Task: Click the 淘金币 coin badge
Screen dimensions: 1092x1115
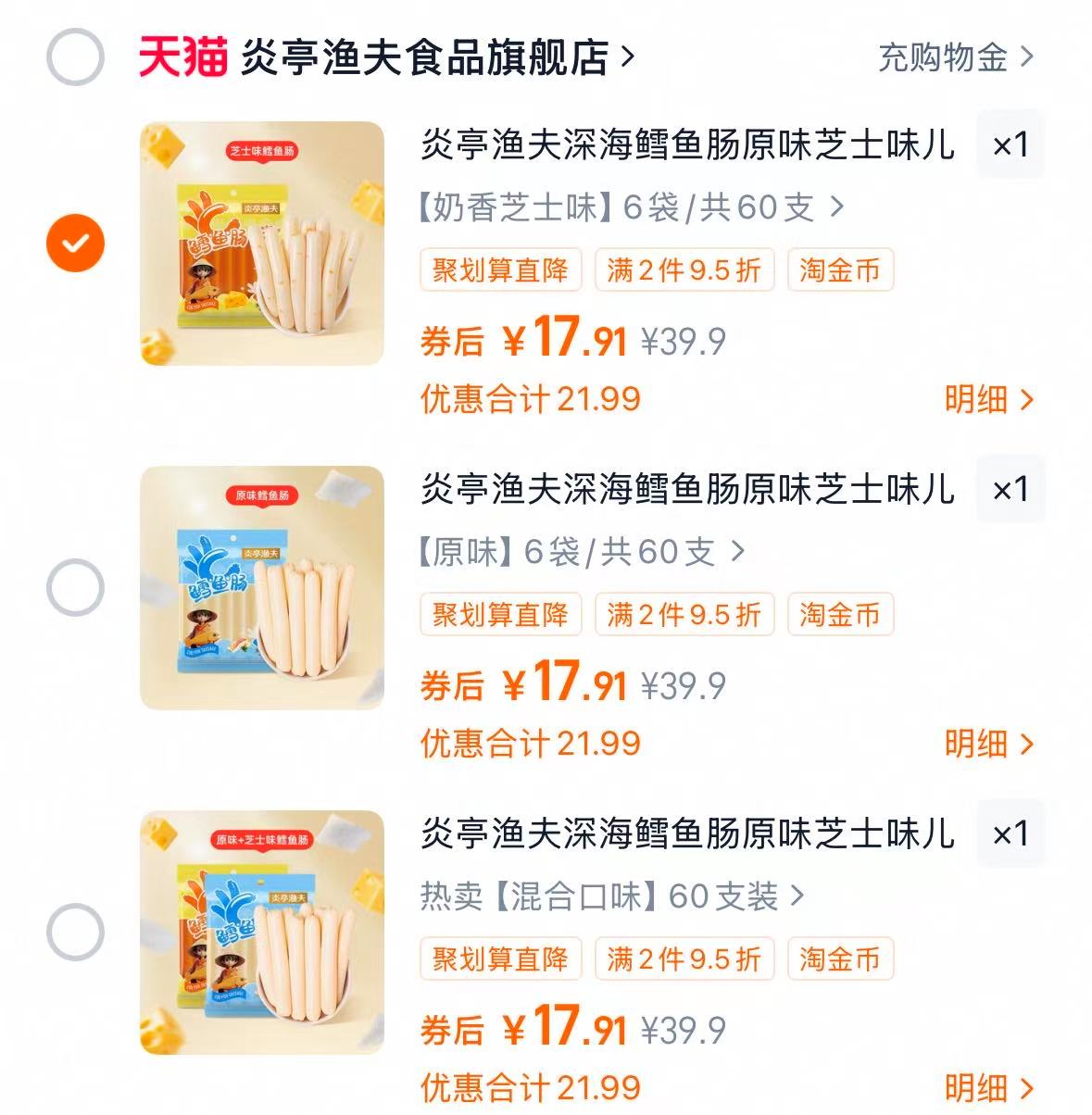Action: click(x=838, y=270)
